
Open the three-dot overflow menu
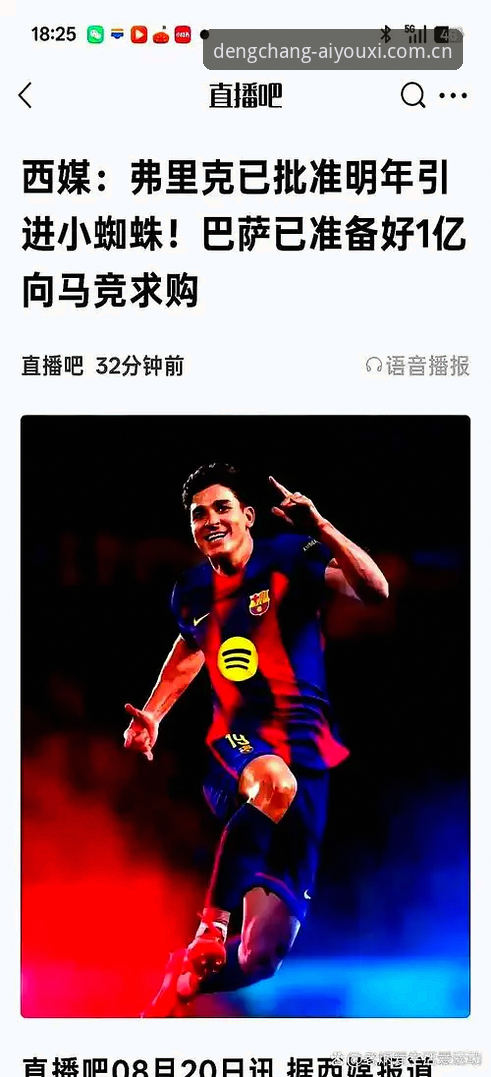[x=453, y=96]
